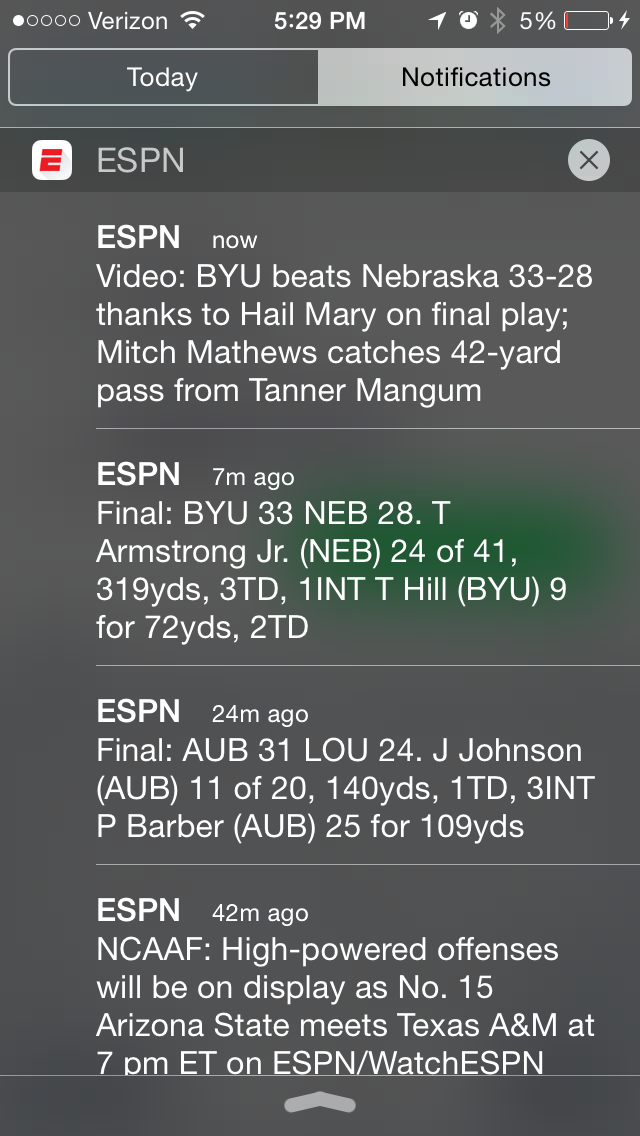640x1136 pixels.
Task: Clear all ESPN notifications
Action: (588, 160)
